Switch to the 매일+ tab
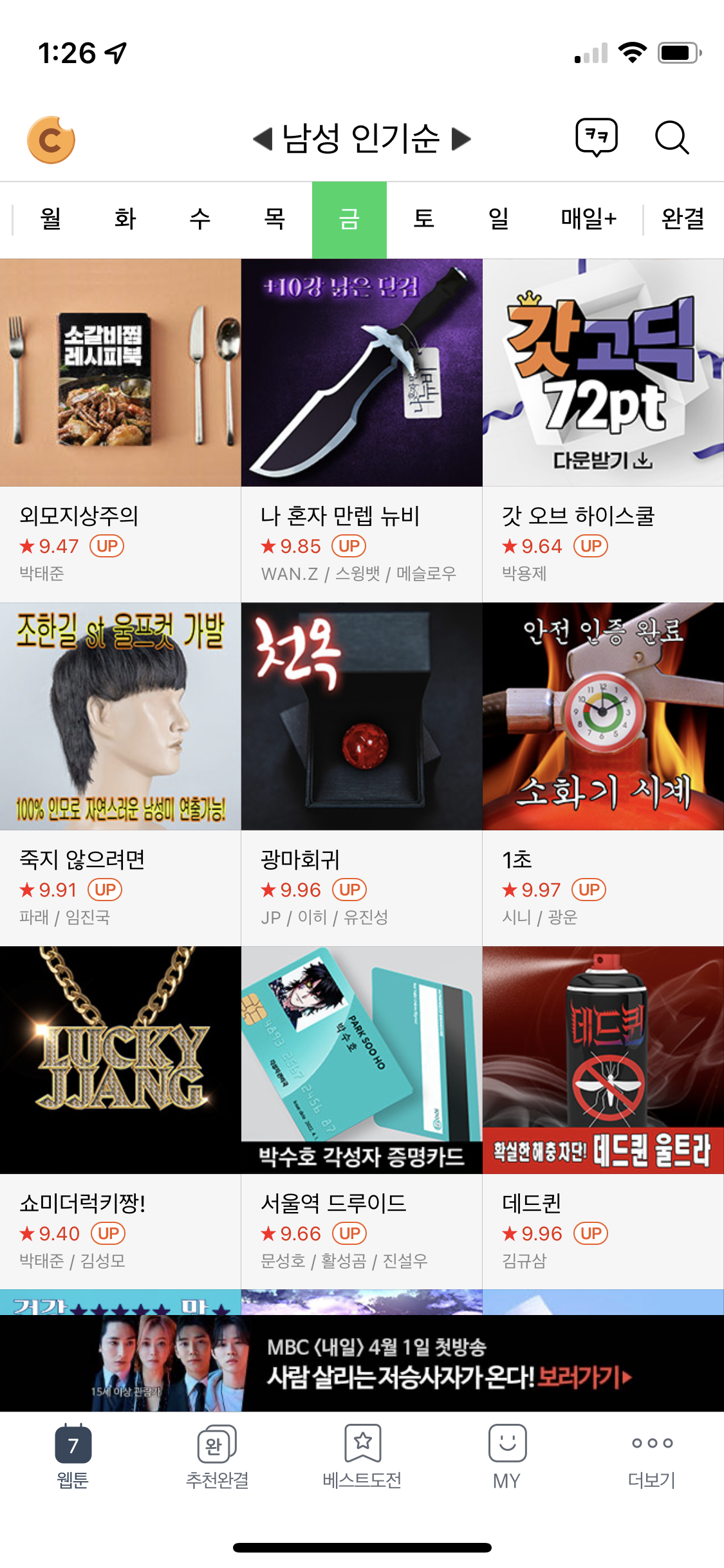The image size is (724, 1568). (589, 219)
